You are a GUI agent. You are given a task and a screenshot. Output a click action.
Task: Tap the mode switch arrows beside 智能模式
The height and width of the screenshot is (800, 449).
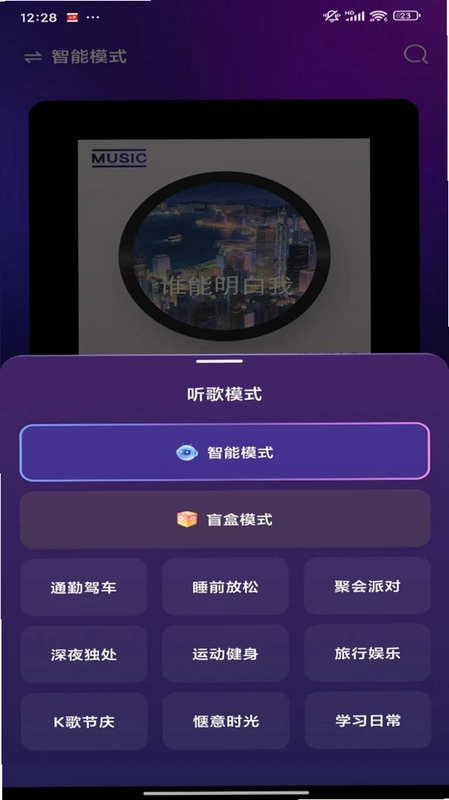pos(33,57)
